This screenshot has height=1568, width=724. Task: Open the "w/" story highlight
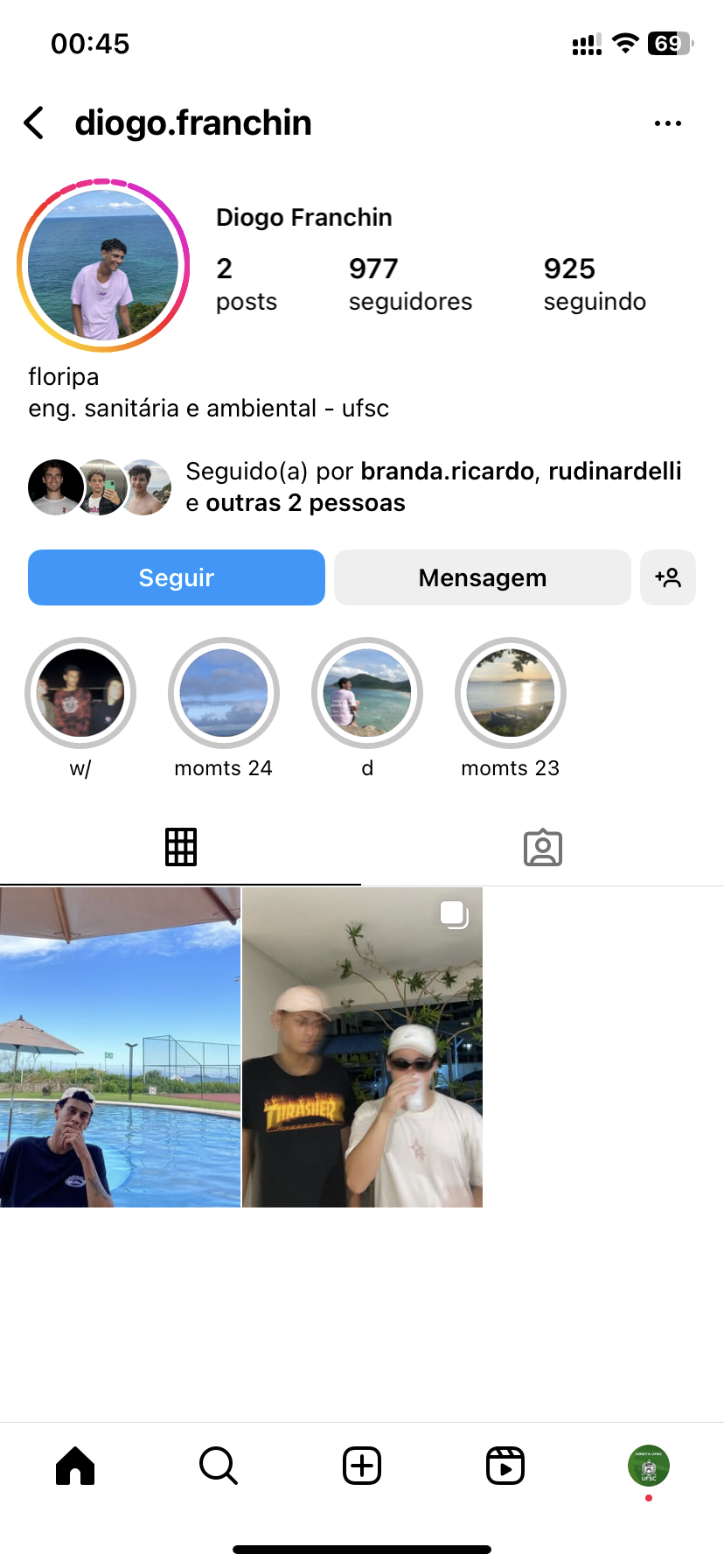(x=80, y=693)
